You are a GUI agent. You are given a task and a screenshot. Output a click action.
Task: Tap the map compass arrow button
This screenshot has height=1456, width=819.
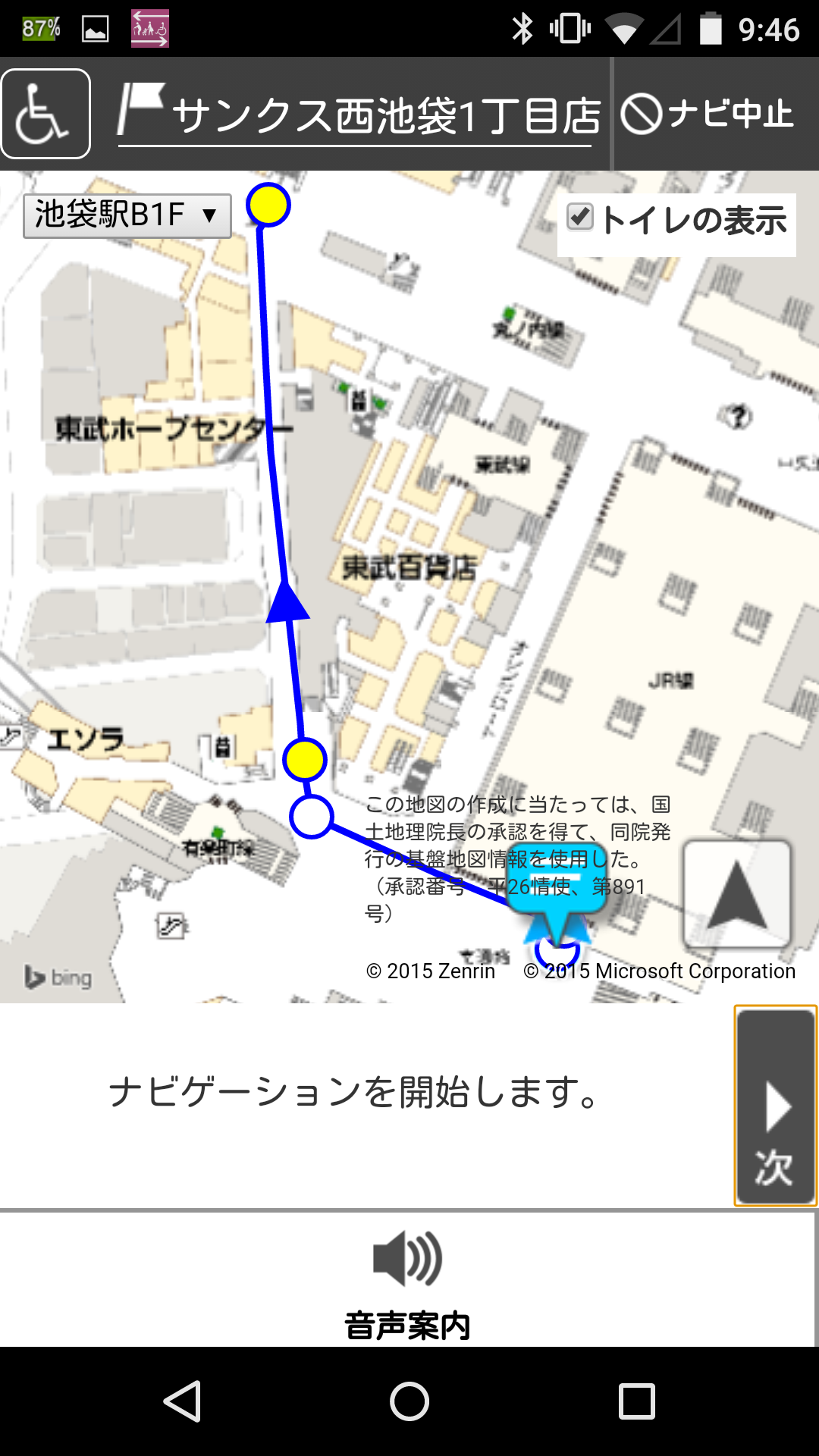[737, 895]
